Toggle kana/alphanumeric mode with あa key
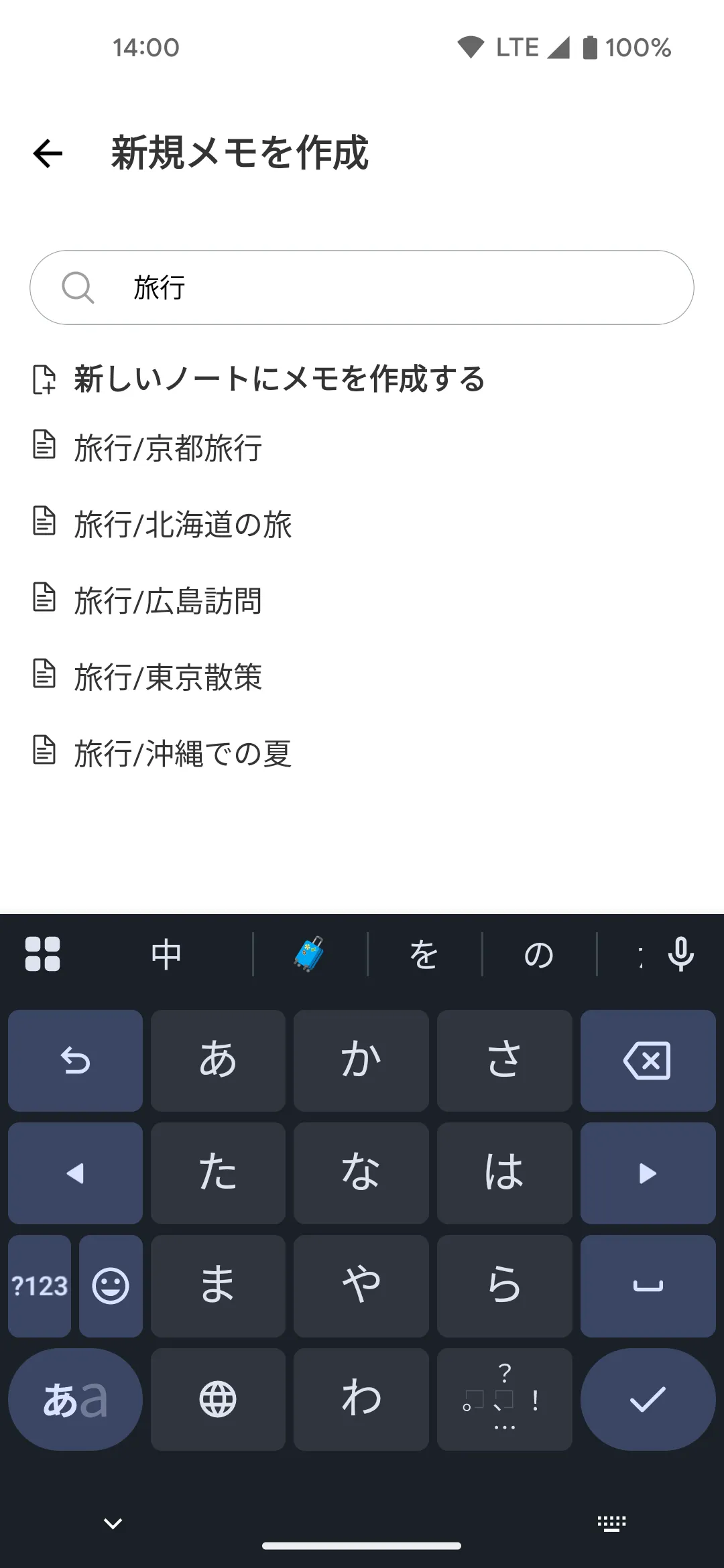The width and height of the screenshot is (724, 1568). click(74, 1399)
